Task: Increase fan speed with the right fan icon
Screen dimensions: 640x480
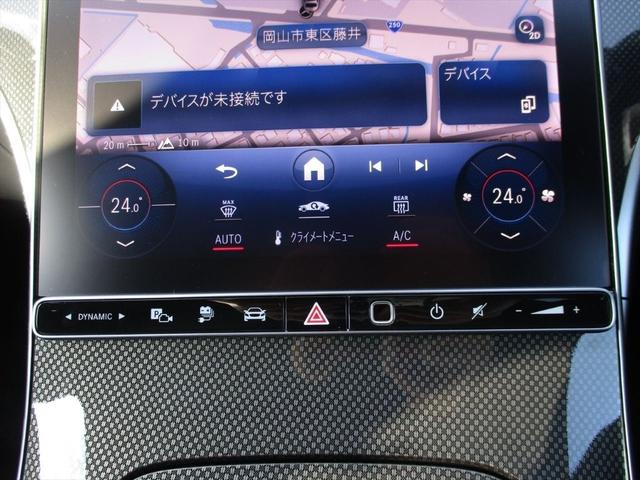Action: click(548, 196)
